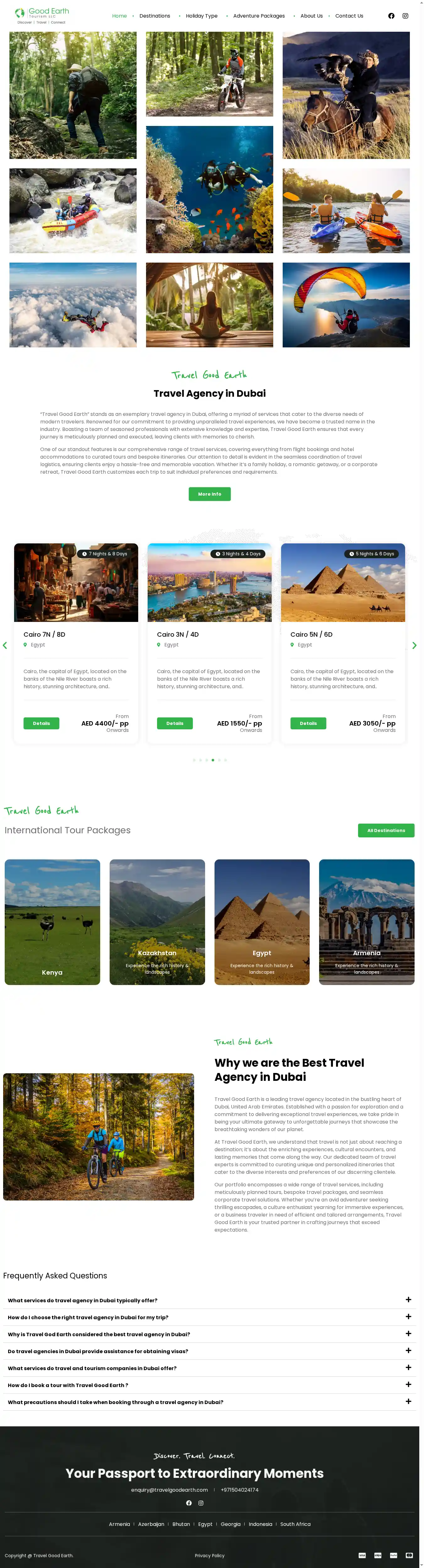The width and height of the screenshot is (424, 1568).
Task: View details for Cairo 5N / 6D
Action: coord(308,723)
